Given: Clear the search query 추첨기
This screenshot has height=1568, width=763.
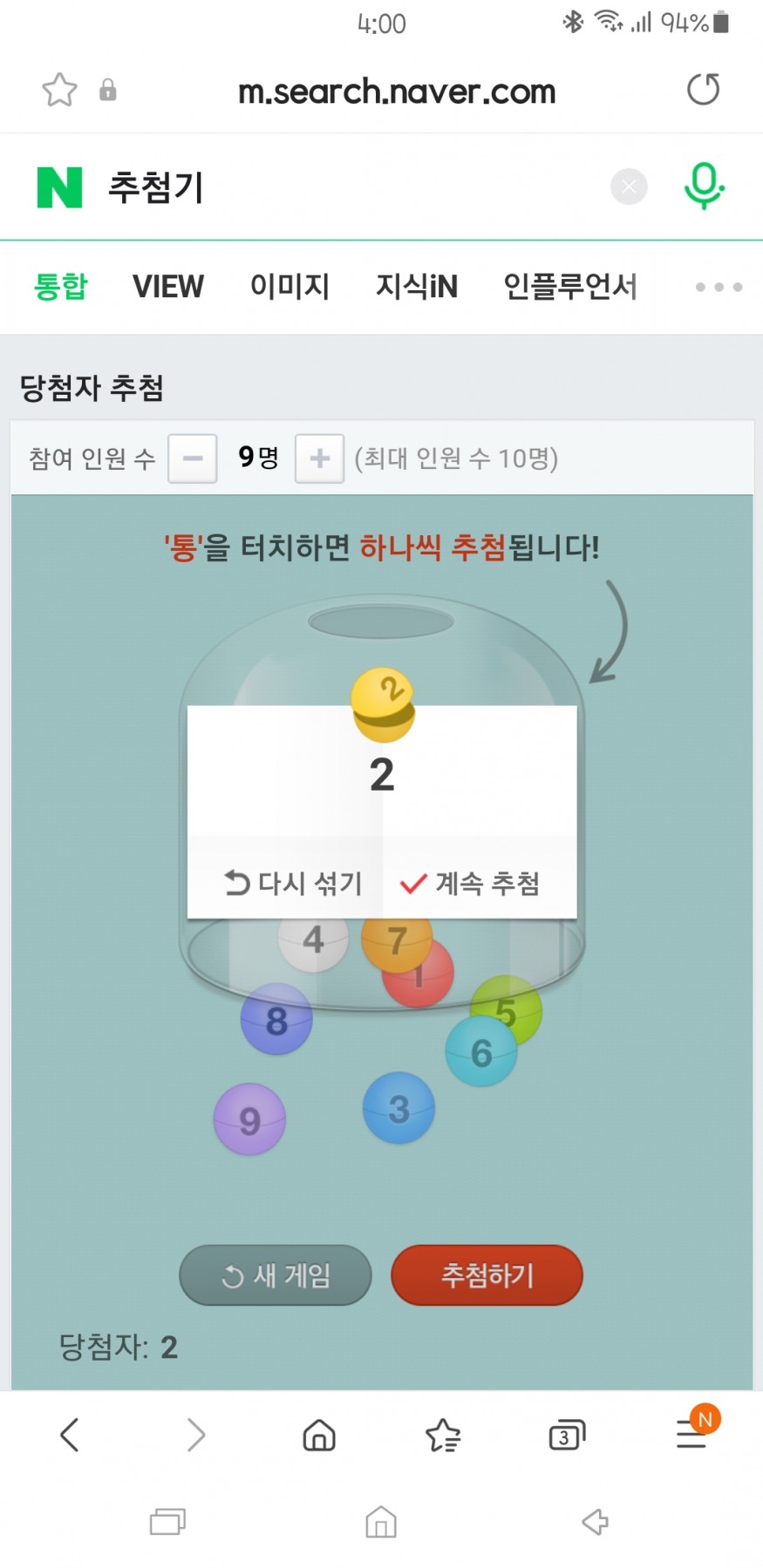Looking at the screenshot, I should [x=629, y=187].
